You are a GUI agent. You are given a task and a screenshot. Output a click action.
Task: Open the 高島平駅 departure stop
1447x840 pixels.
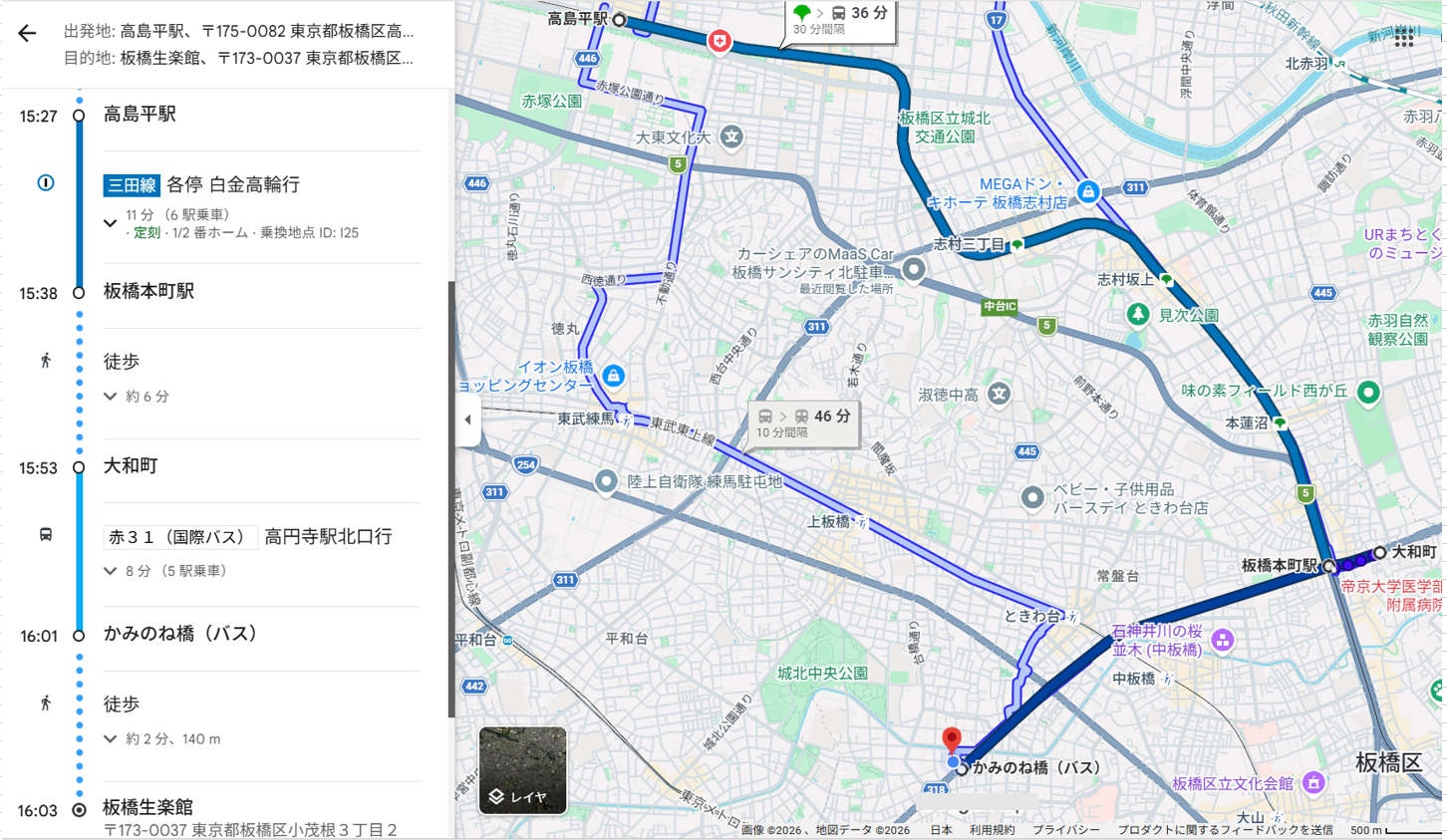click(x=140, y=115)
